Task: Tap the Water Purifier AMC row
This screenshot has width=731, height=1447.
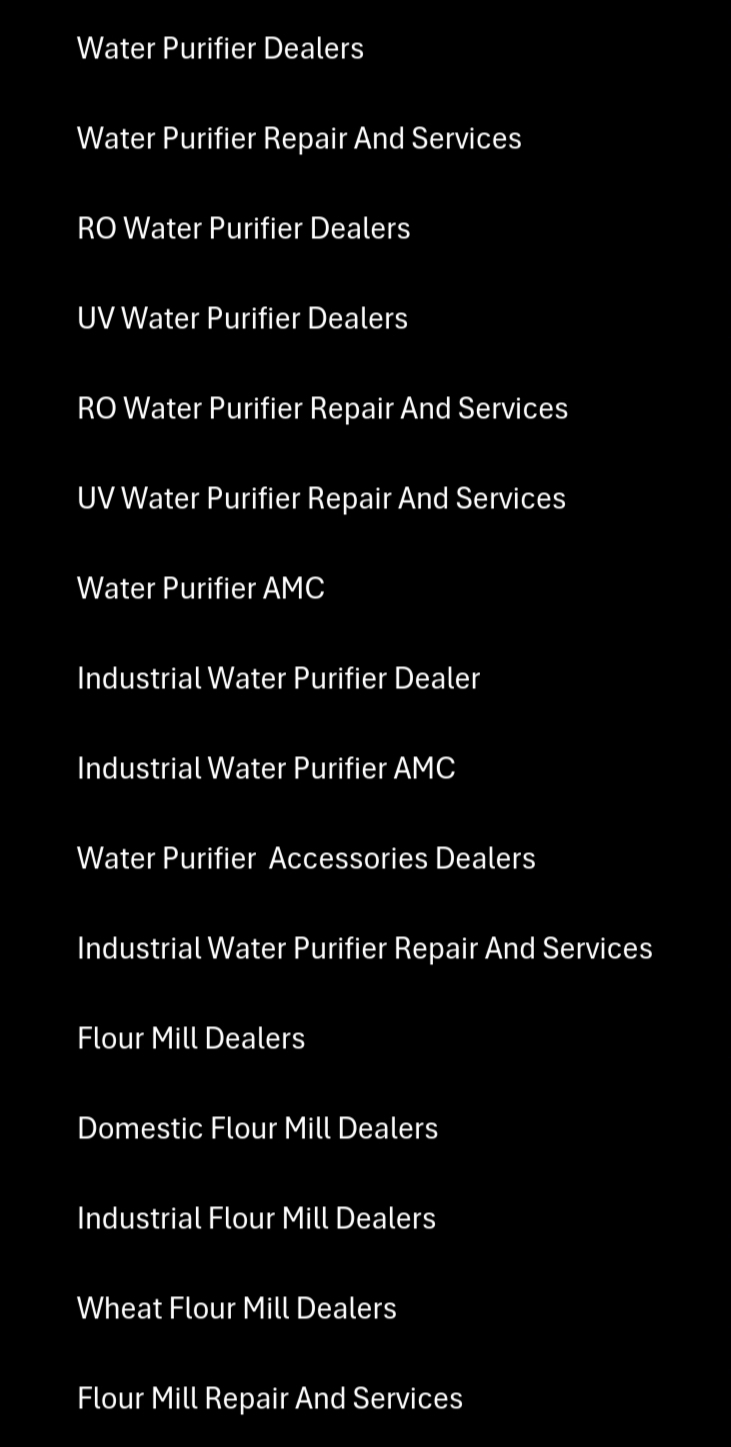Action: [x=200, y=588]
